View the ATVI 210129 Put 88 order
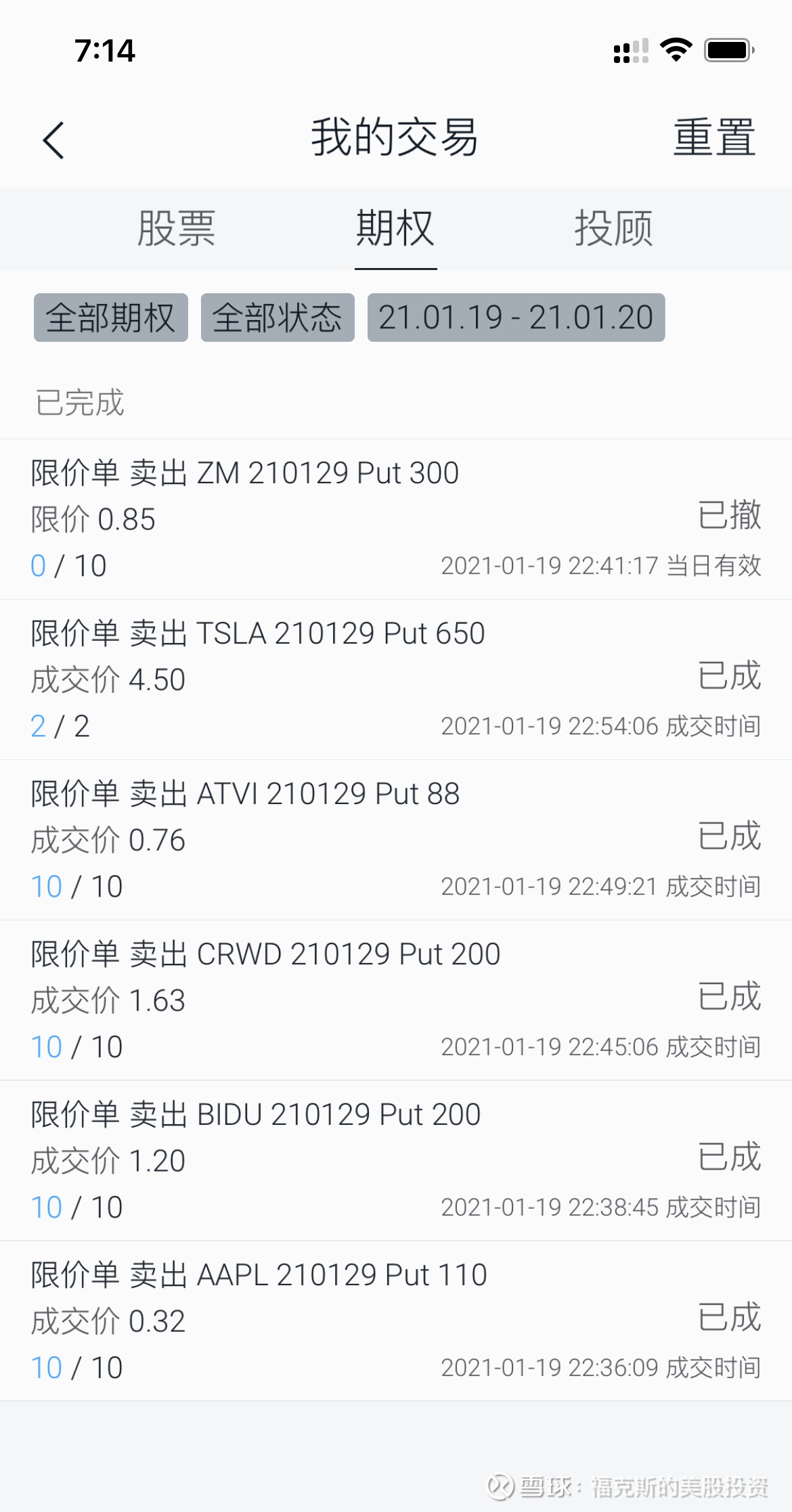 click(396, 840)
